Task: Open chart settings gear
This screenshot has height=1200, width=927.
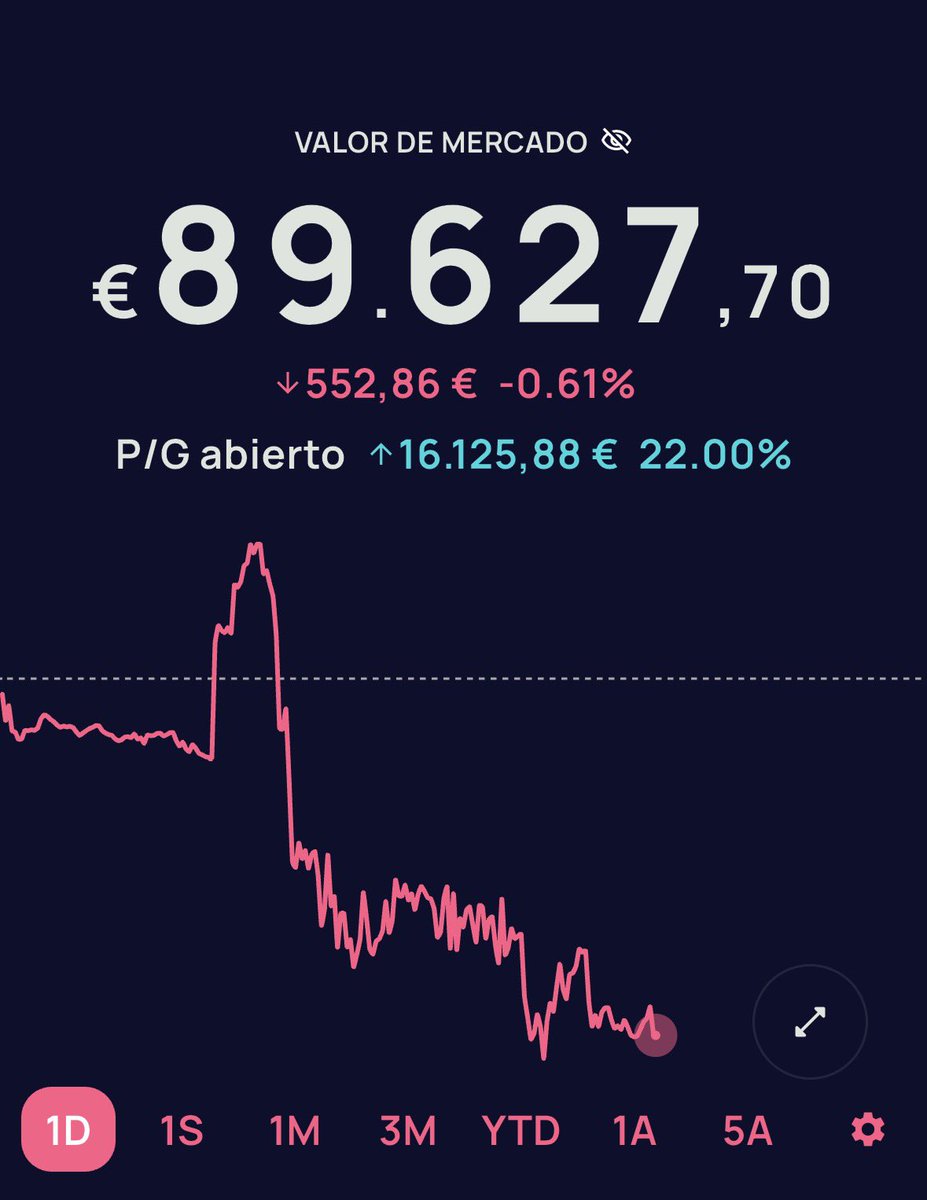Action: pos(868,1131)
